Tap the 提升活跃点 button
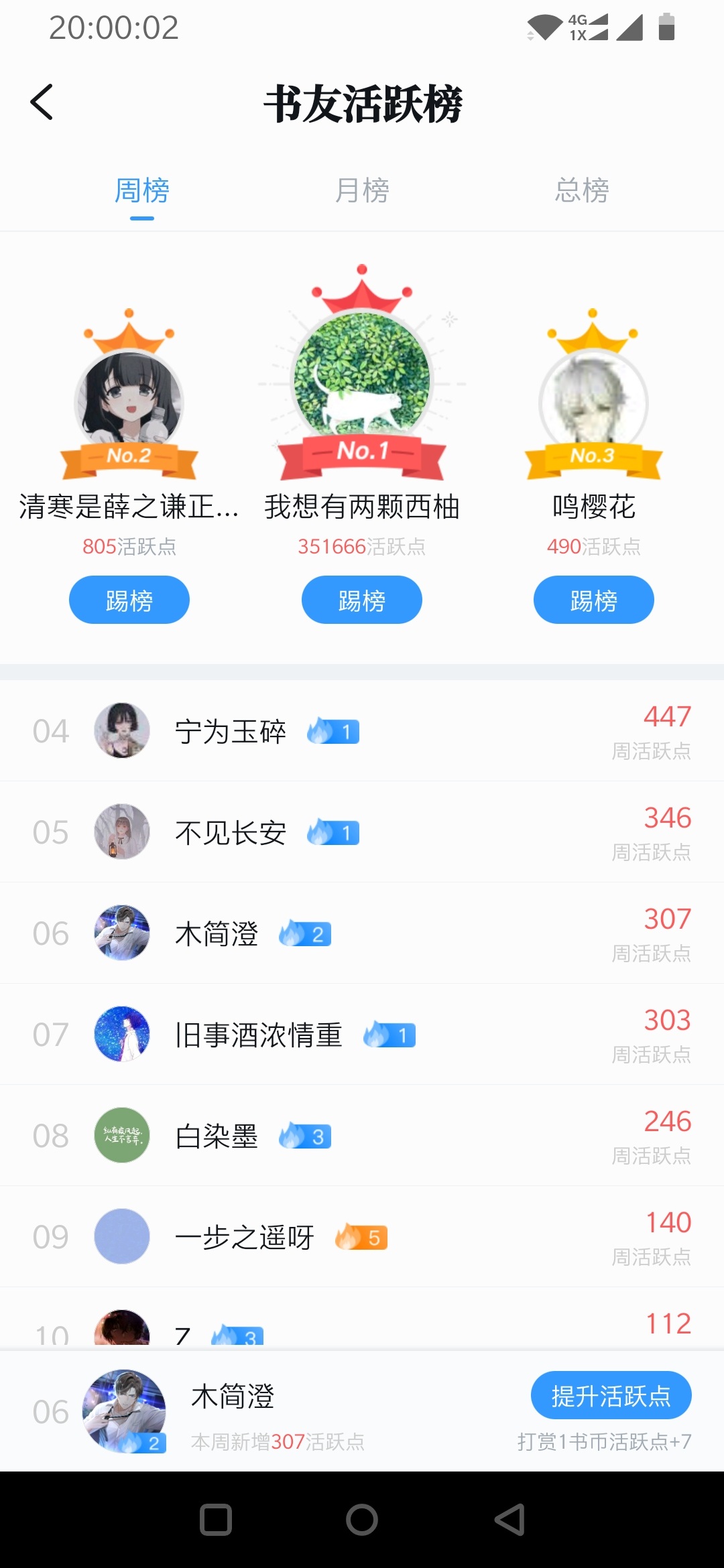 point(611,1396)
